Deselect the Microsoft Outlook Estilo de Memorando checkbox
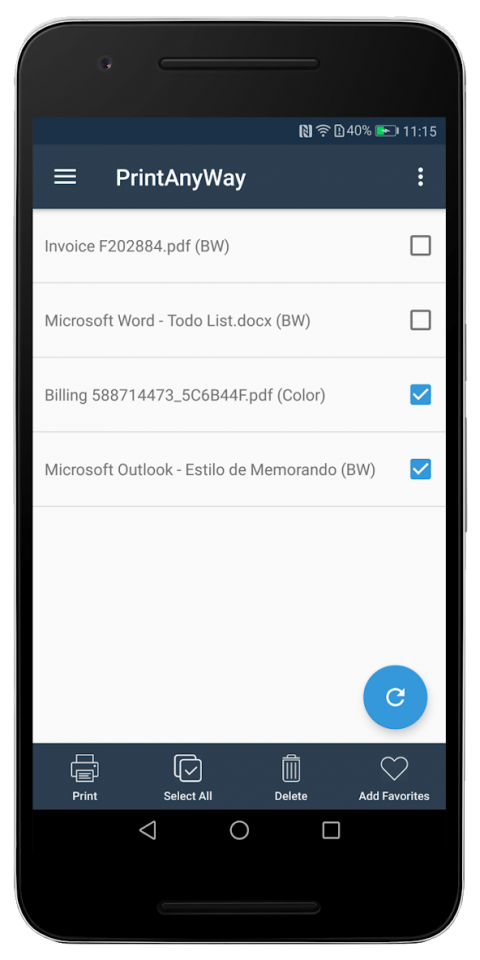The width and height of the screenshot is (480, 960). (421, 470)
